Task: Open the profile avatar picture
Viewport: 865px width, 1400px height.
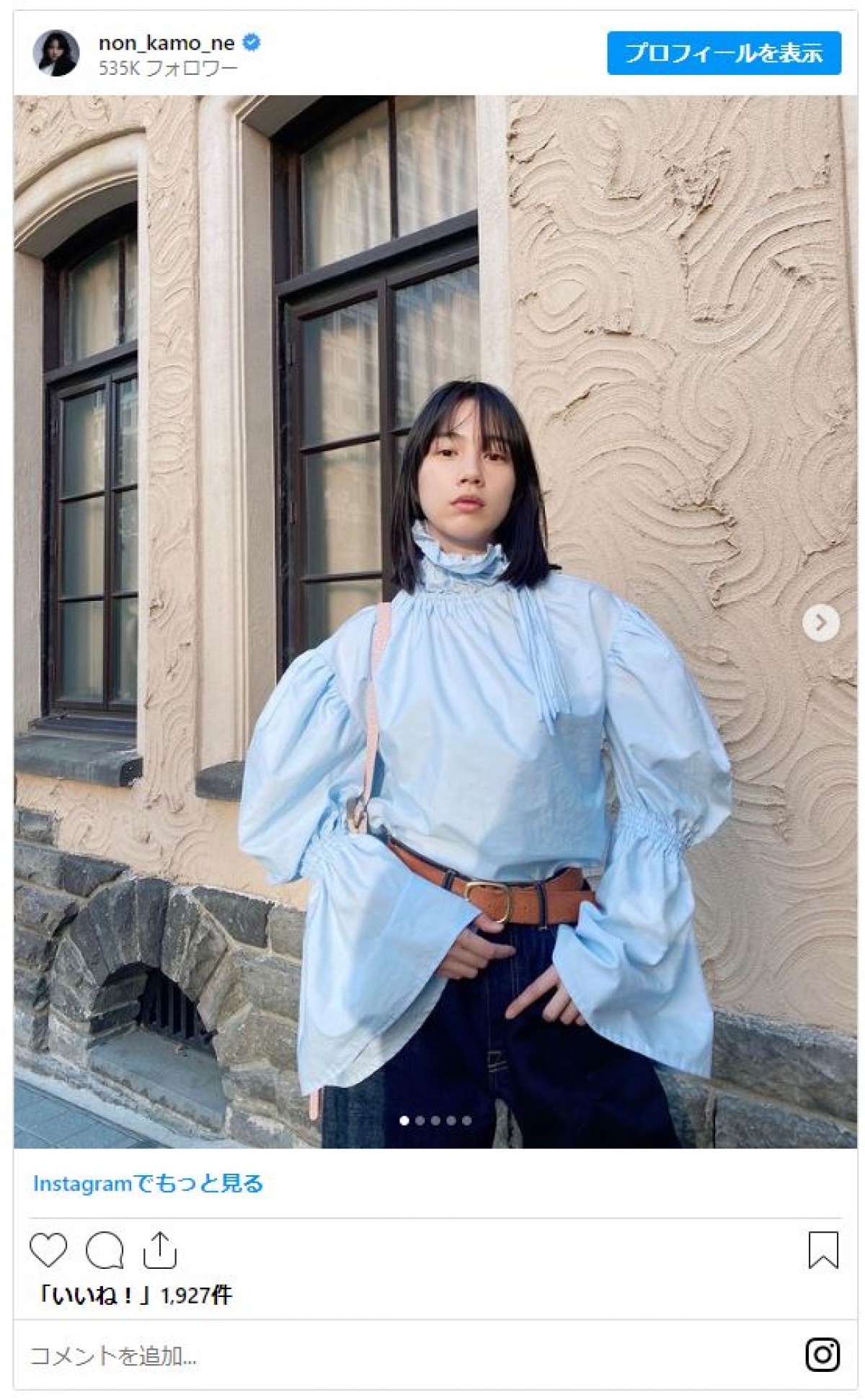Action: [56, 53]
